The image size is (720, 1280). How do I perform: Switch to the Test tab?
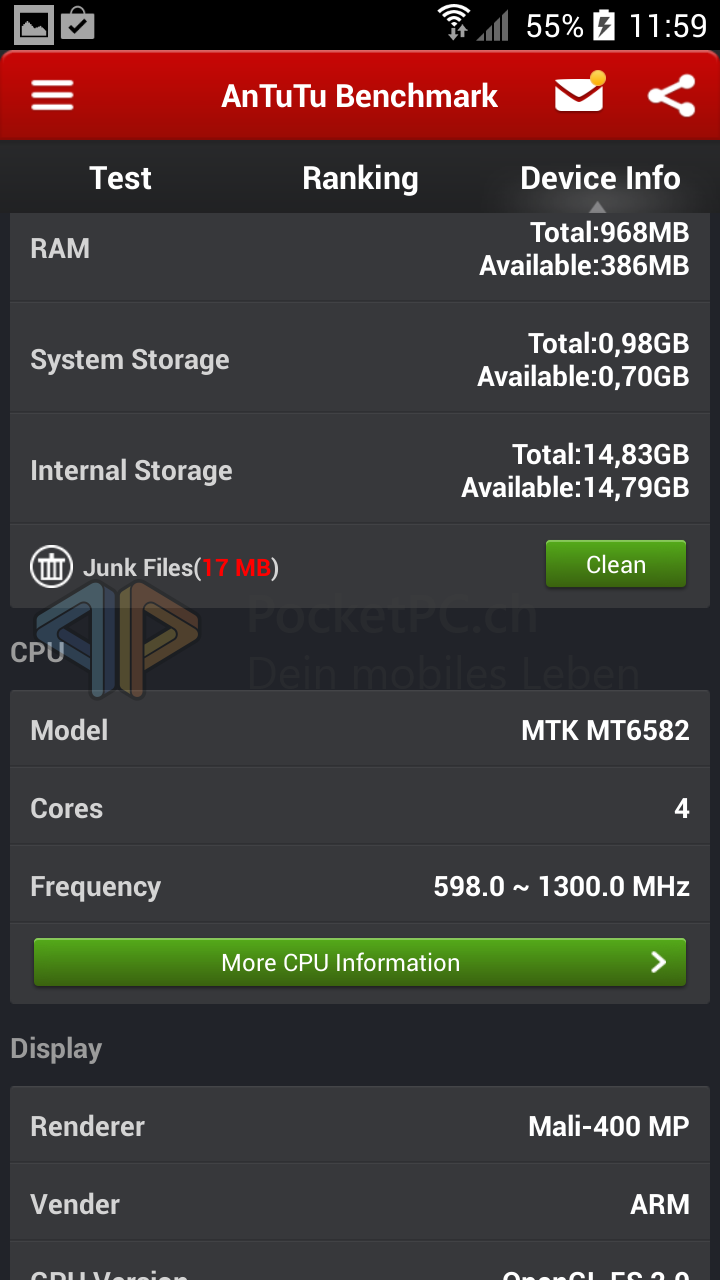[120, 178]
